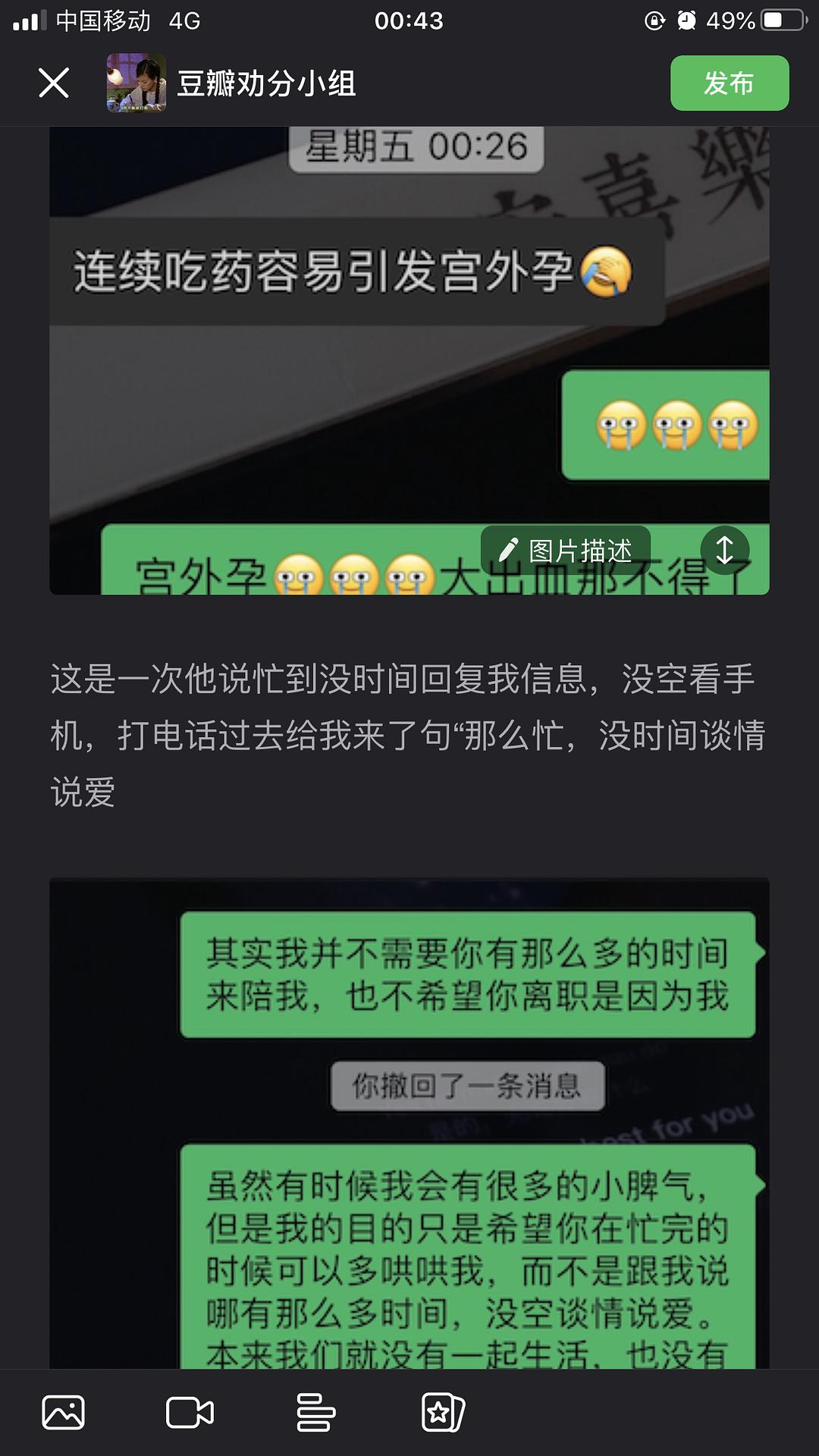Open the 豆瓣劝分小组 group avatar
The width and height of the screenshot is (819, 1456).
pos(136,83)
